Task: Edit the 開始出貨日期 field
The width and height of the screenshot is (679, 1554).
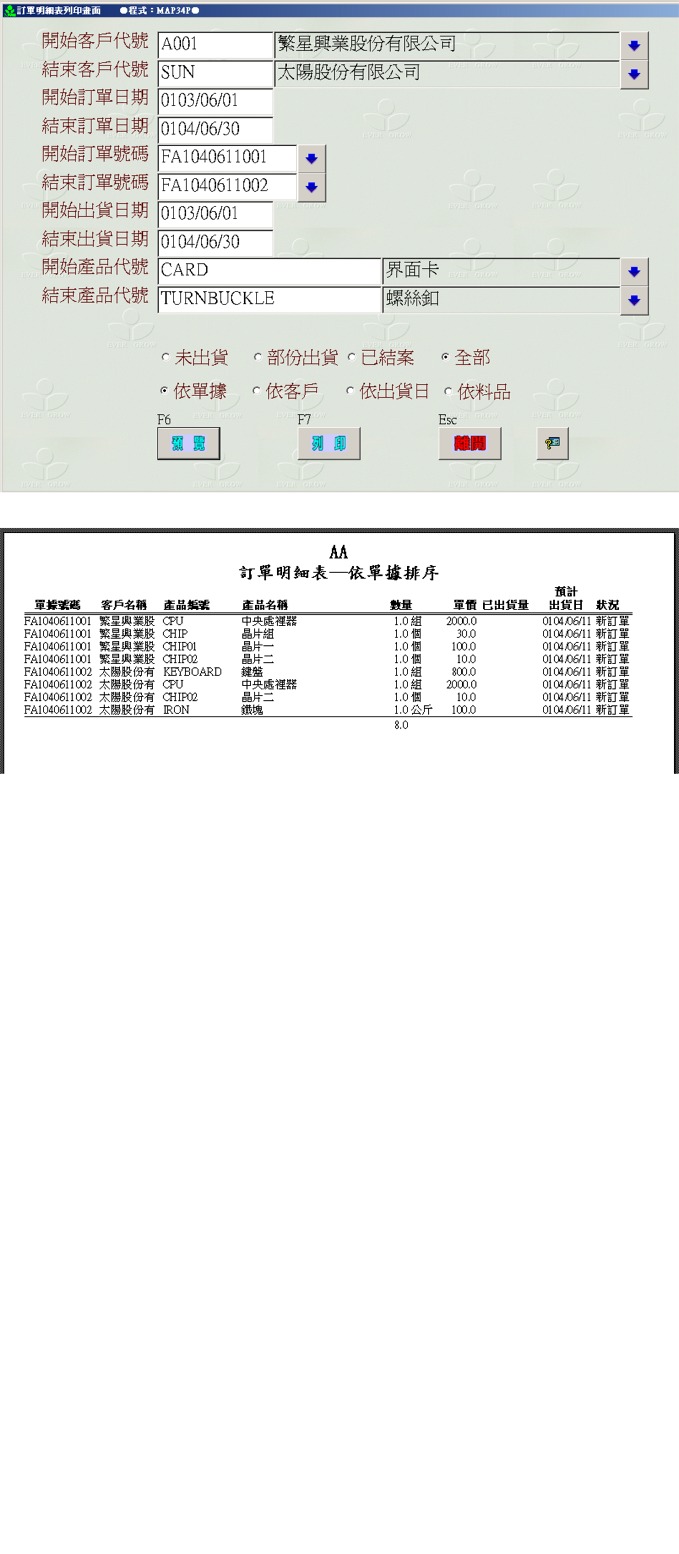Action: click(x=215, y=215)
